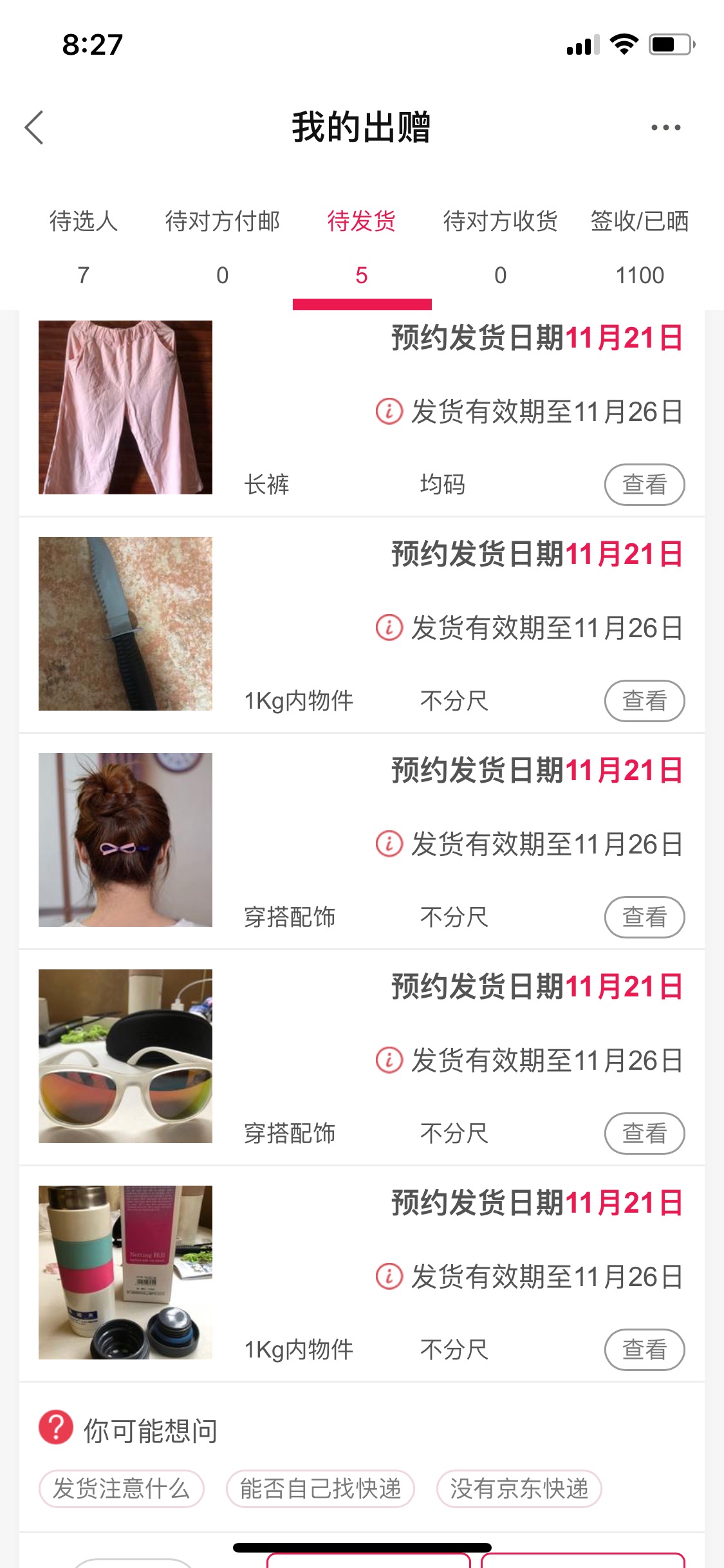
Task: Select the 待发货 tab
Action: pyautogui.click(x=362, y=248)
